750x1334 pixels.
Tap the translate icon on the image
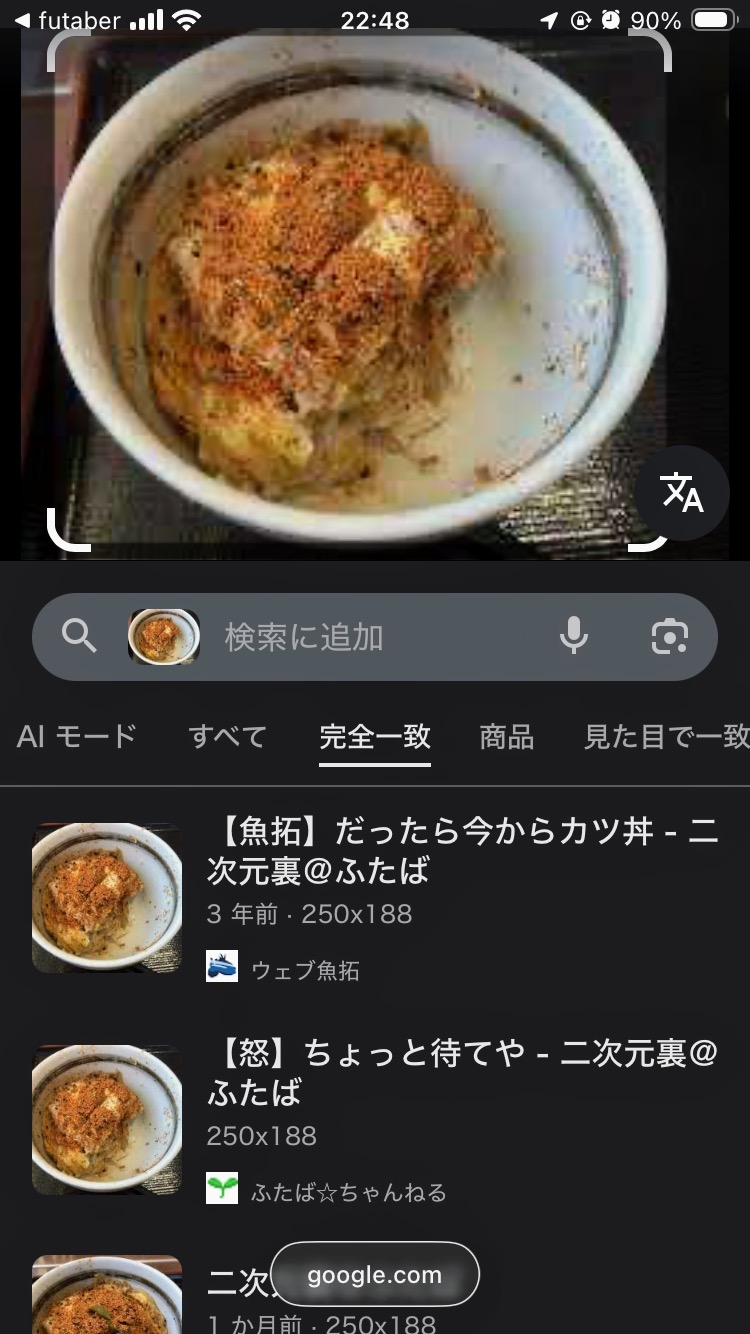(x=682, y=492)
